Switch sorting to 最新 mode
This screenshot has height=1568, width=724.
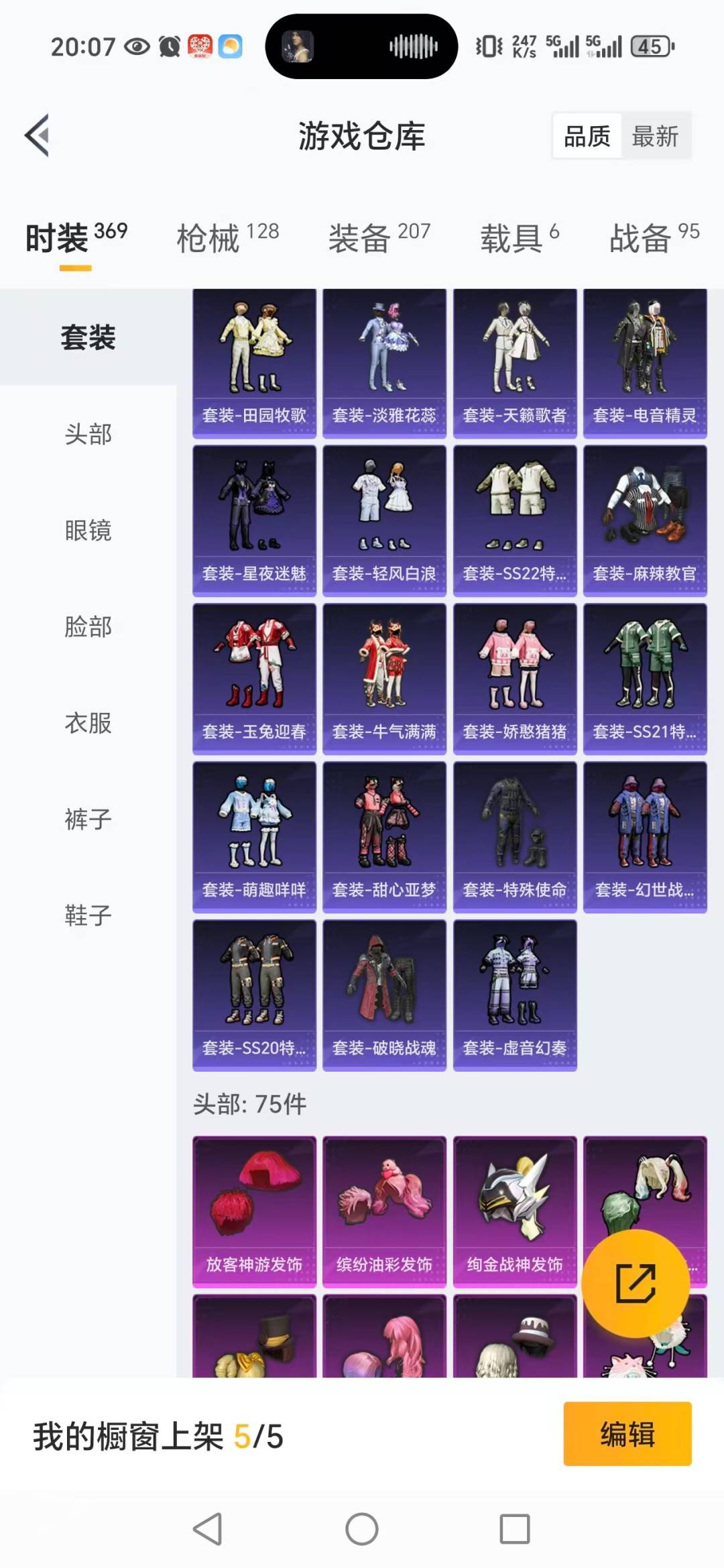click(655, 135)
